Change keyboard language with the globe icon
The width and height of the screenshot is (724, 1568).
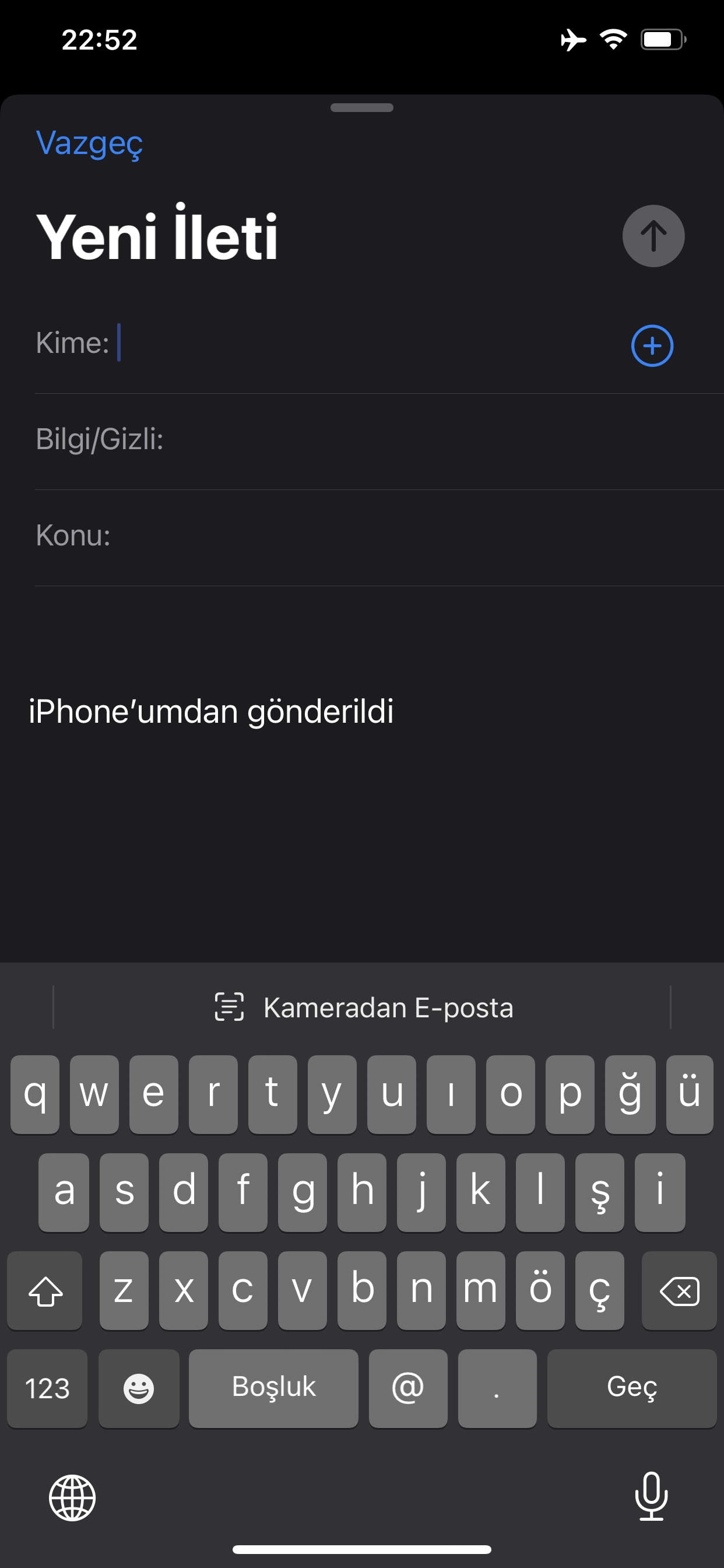72,1498
